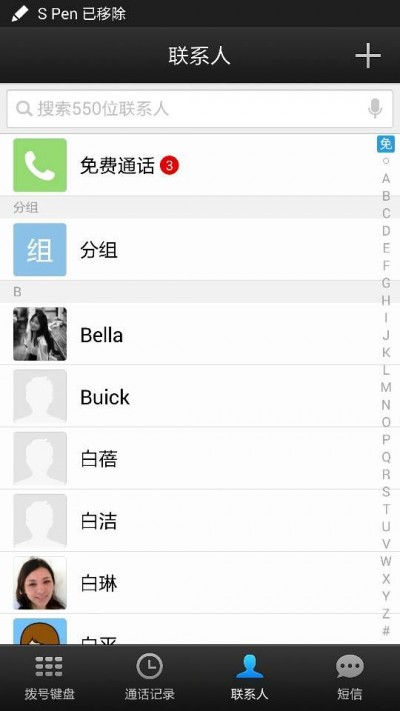Switch to the 拨号键盘 dial pad tab
The image size is (400, 711).
50,677
